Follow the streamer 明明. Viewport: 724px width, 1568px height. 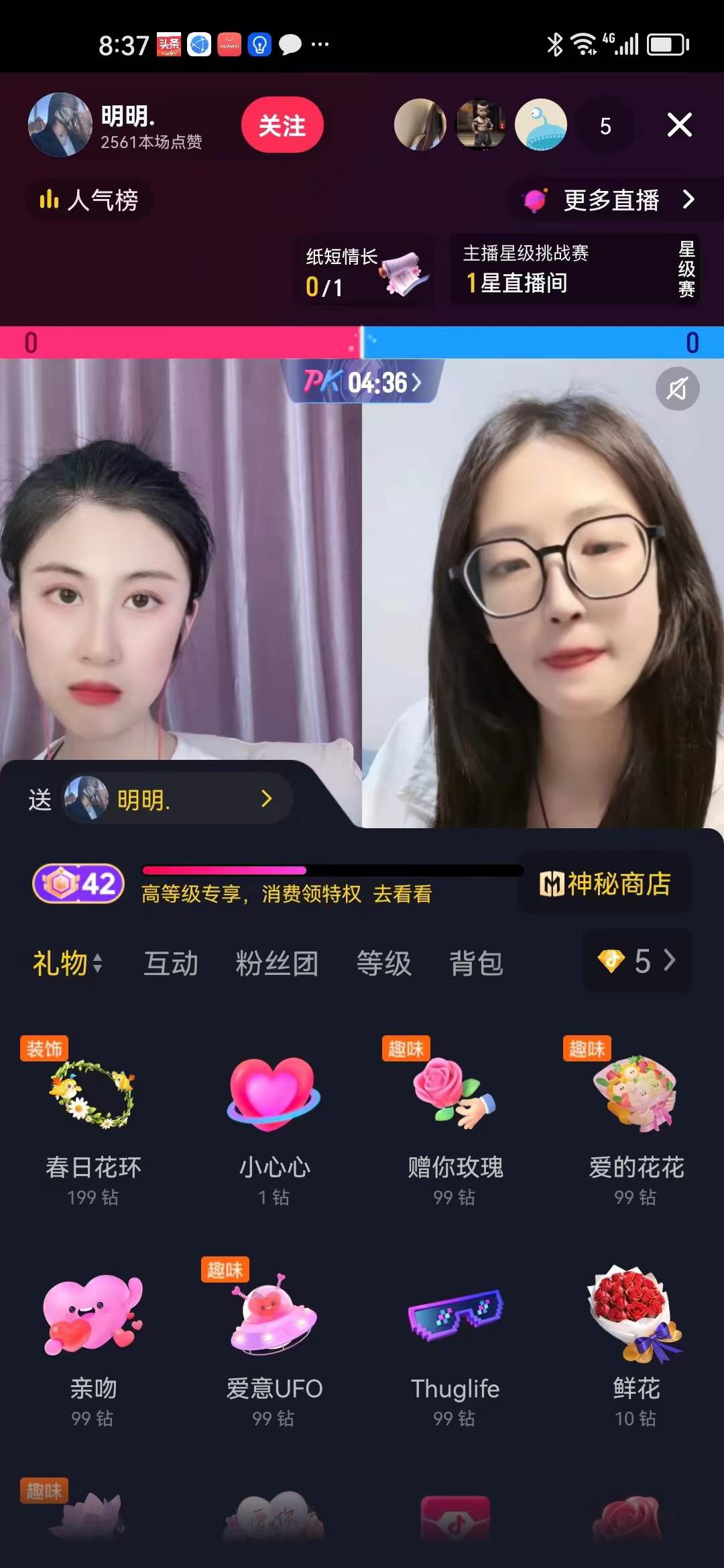point(282,126)
